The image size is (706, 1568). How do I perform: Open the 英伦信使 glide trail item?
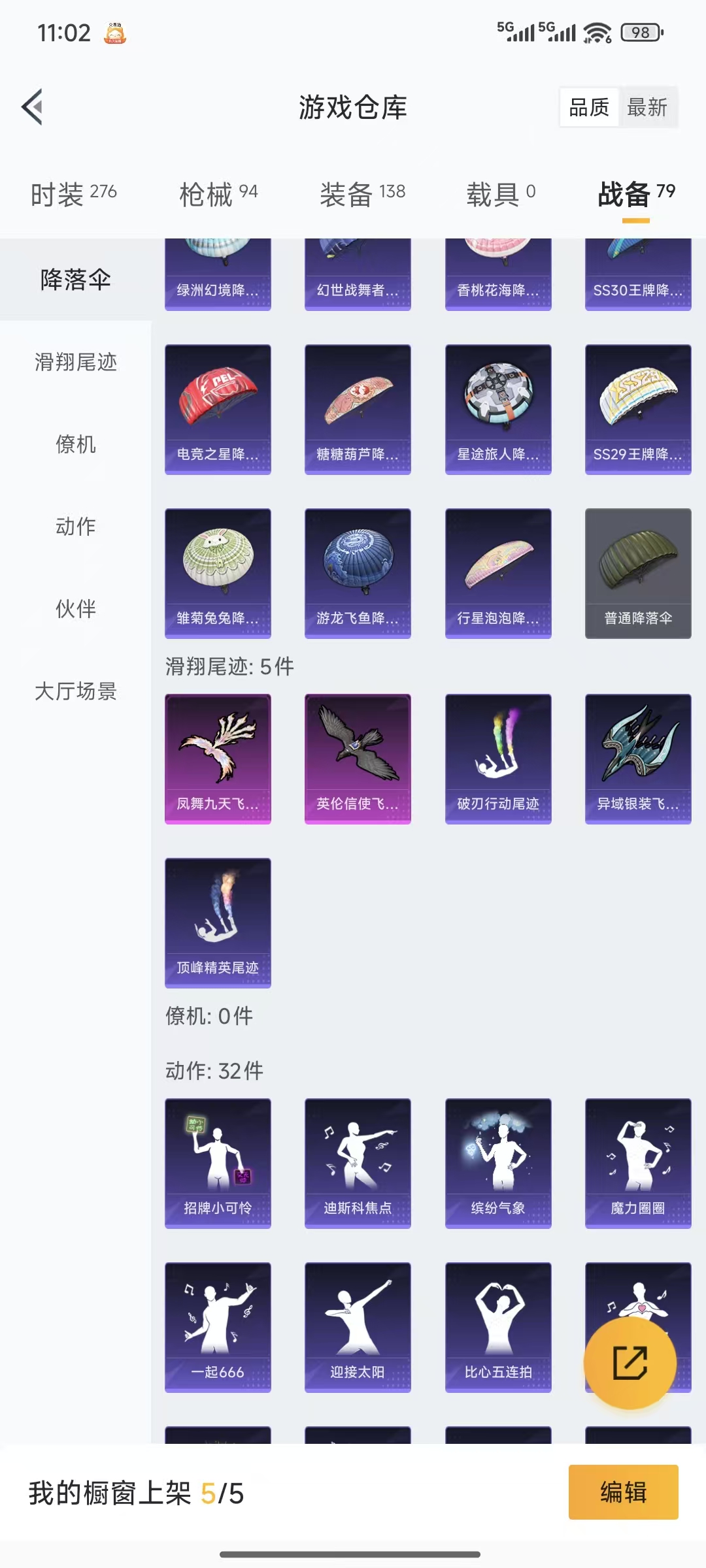pos(358,758)
